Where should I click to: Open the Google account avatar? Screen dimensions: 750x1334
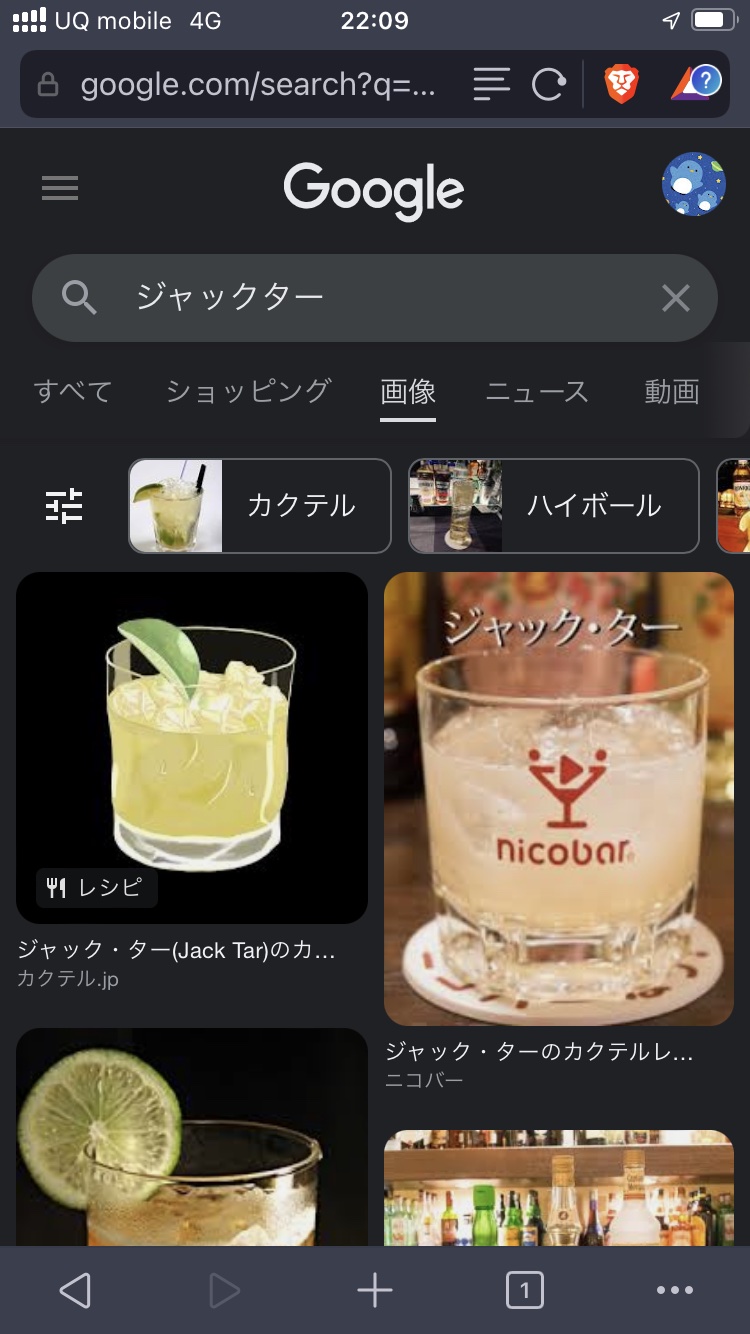tap(693, 184)
